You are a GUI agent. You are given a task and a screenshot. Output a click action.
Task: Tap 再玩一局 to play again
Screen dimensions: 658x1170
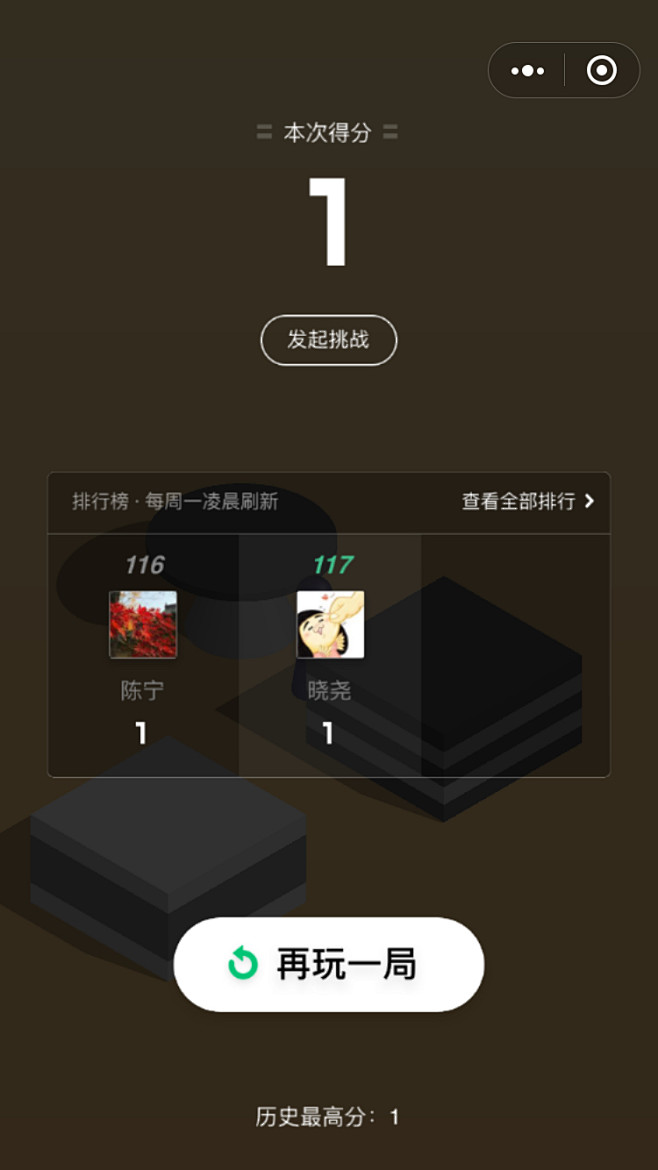click(329, 965)
